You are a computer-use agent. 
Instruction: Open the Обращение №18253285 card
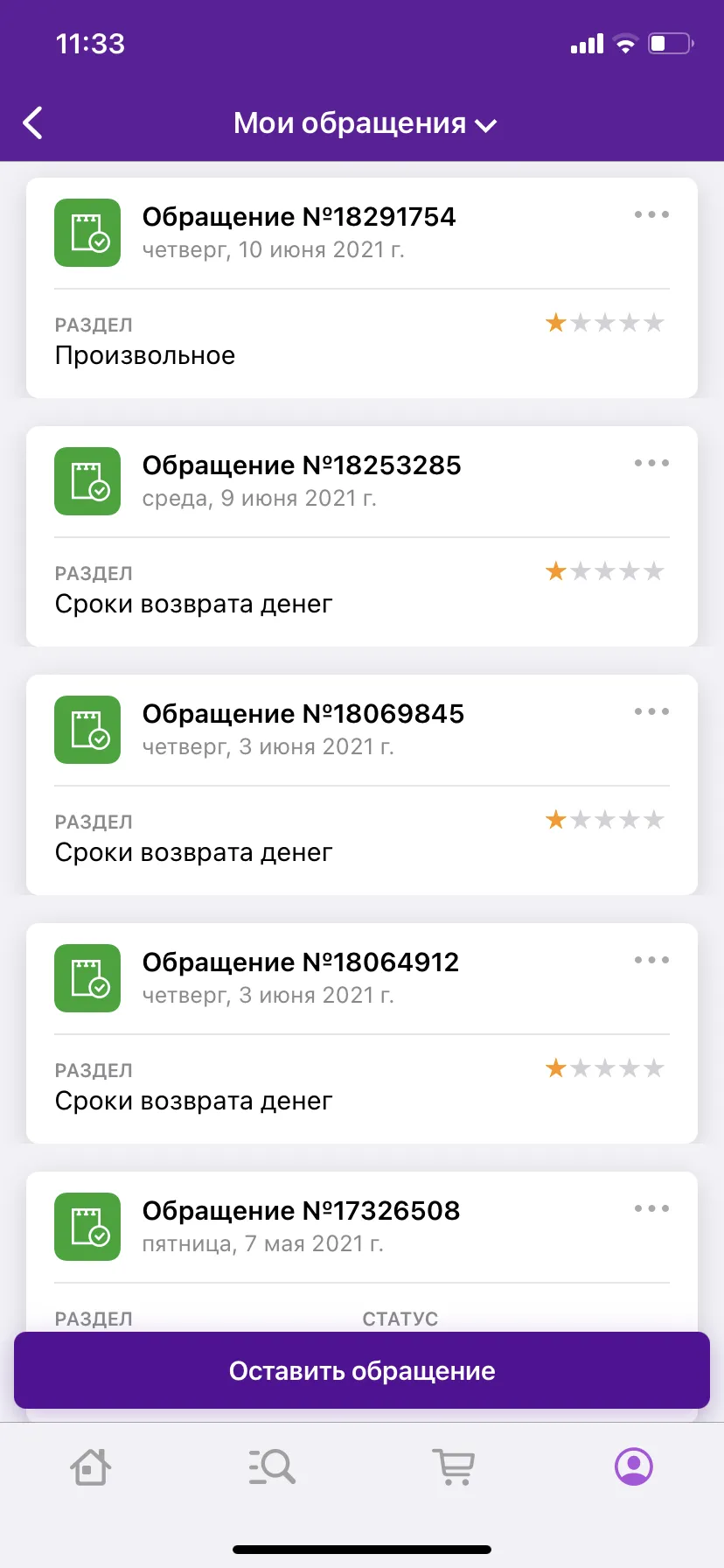[362, 536]
